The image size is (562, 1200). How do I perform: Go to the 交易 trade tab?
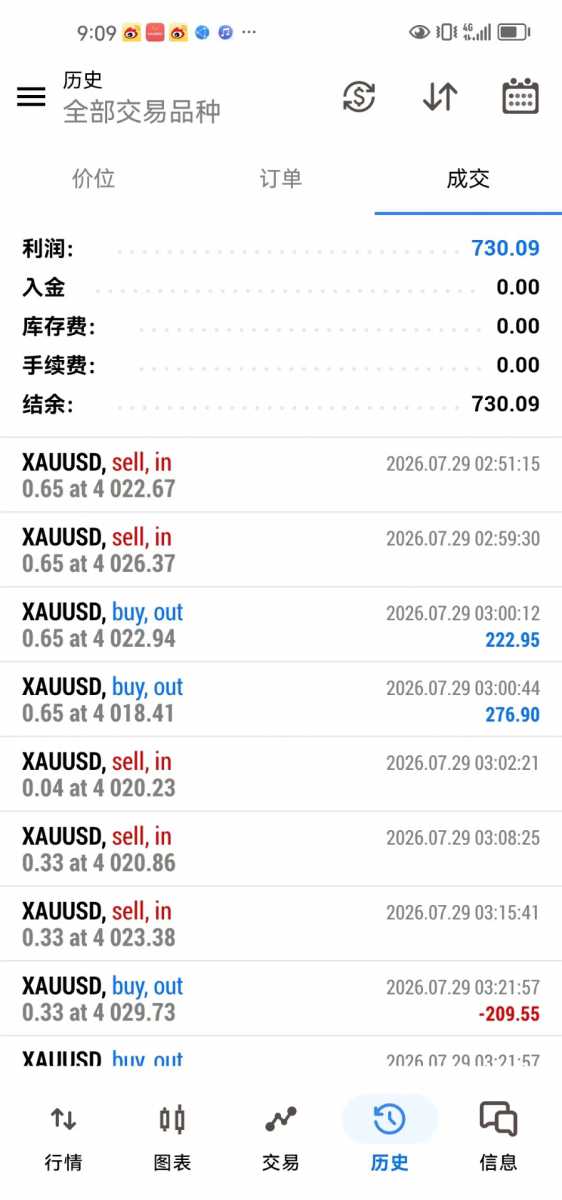281,1137
